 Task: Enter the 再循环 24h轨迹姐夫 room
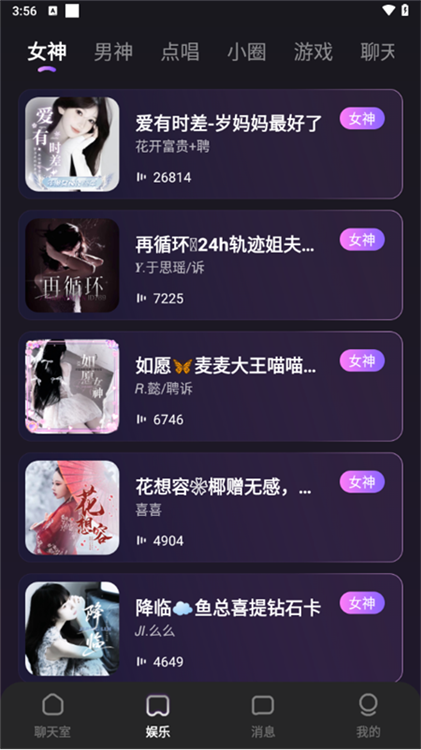[x=210, y=265]
